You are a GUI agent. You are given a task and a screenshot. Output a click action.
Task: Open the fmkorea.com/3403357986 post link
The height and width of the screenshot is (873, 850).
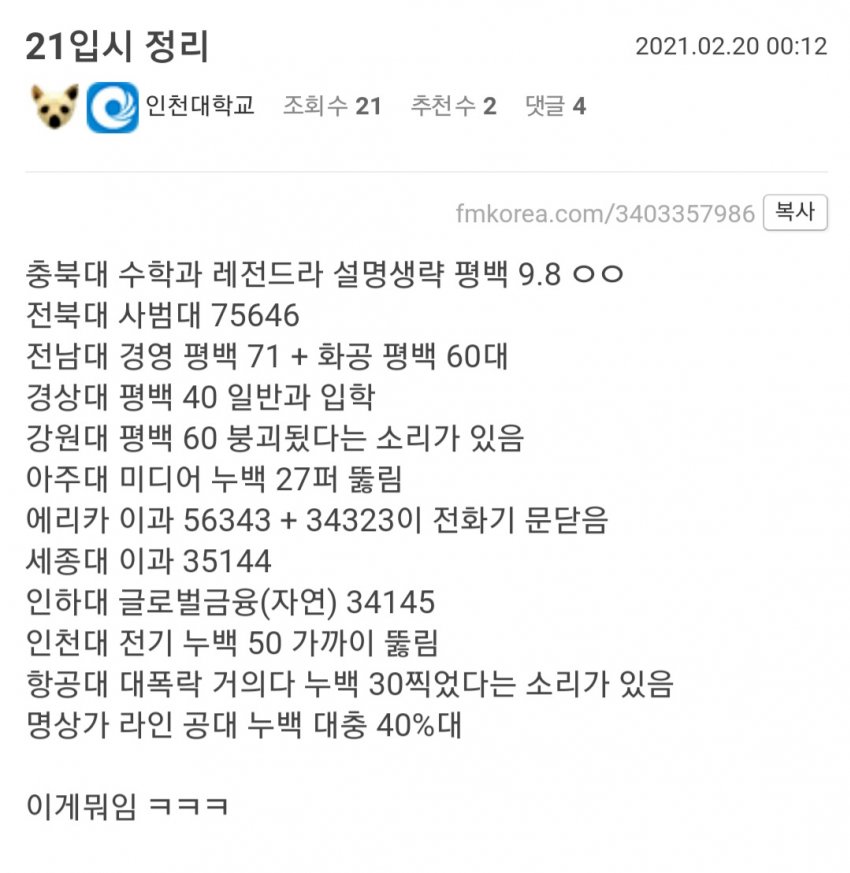click(x=604, y=214)
